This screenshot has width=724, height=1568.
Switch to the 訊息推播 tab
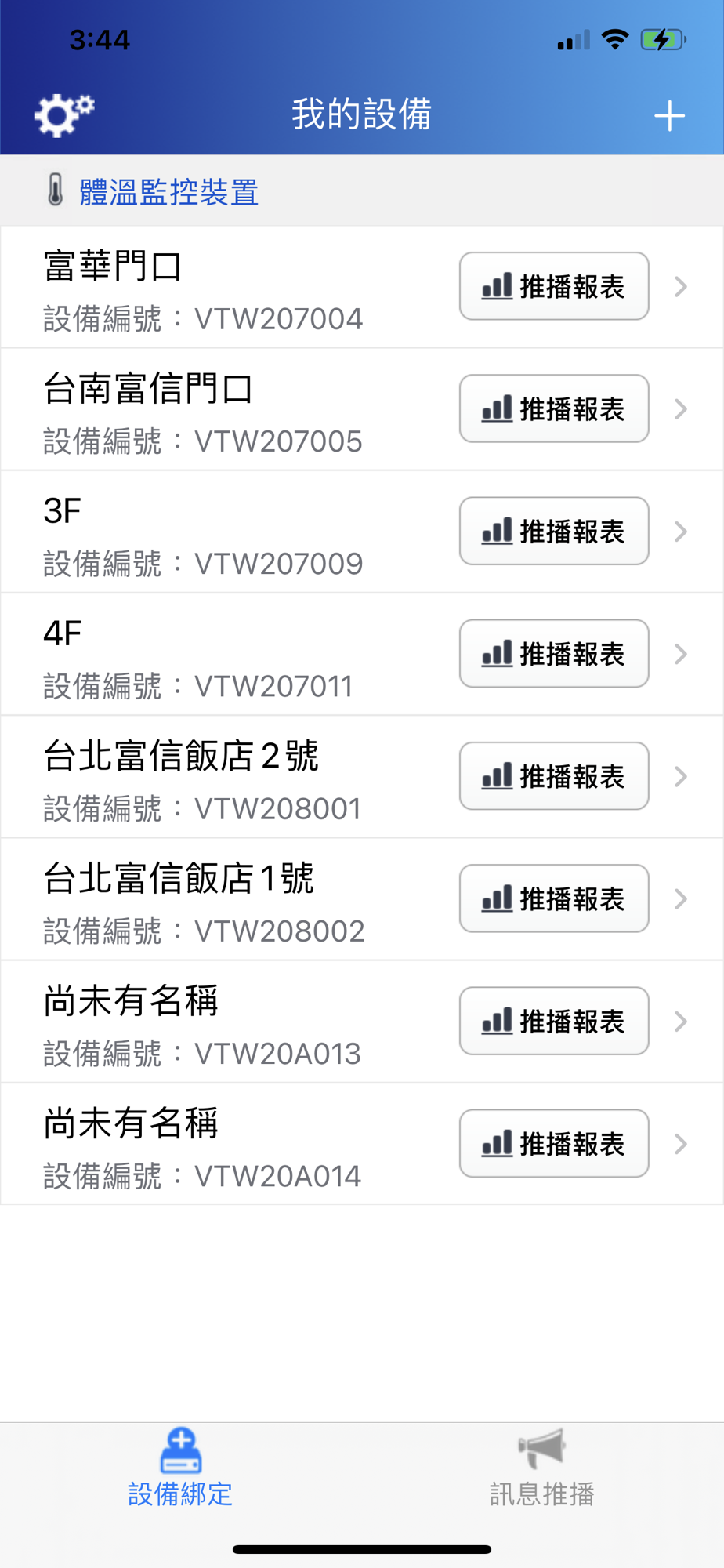[541, 1468]
